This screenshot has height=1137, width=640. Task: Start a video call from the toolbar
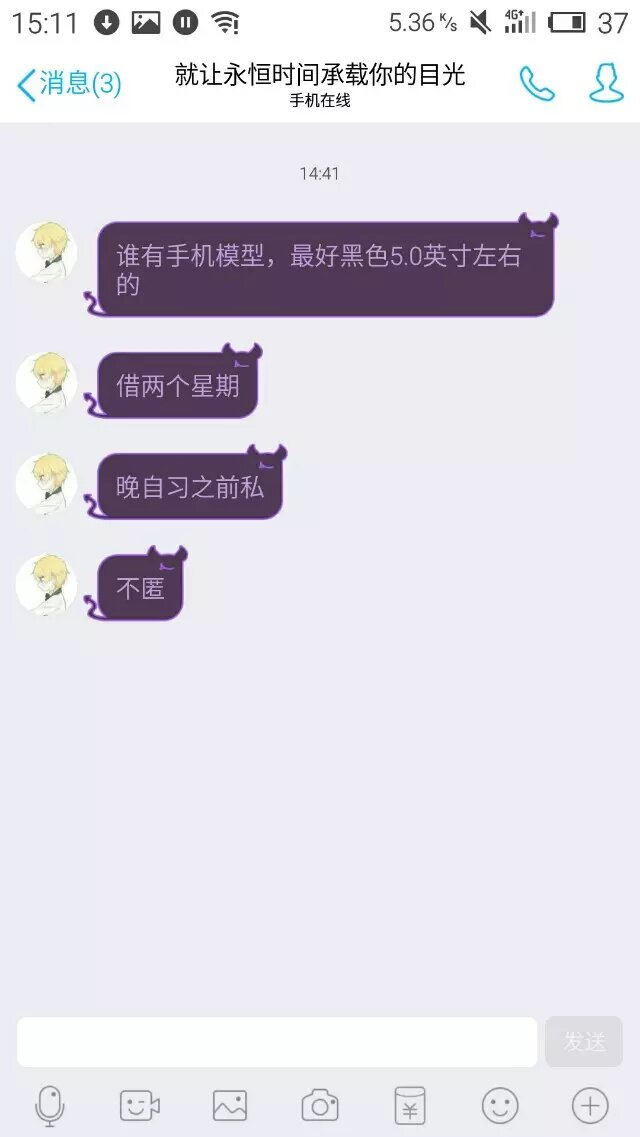(140, 1105)
